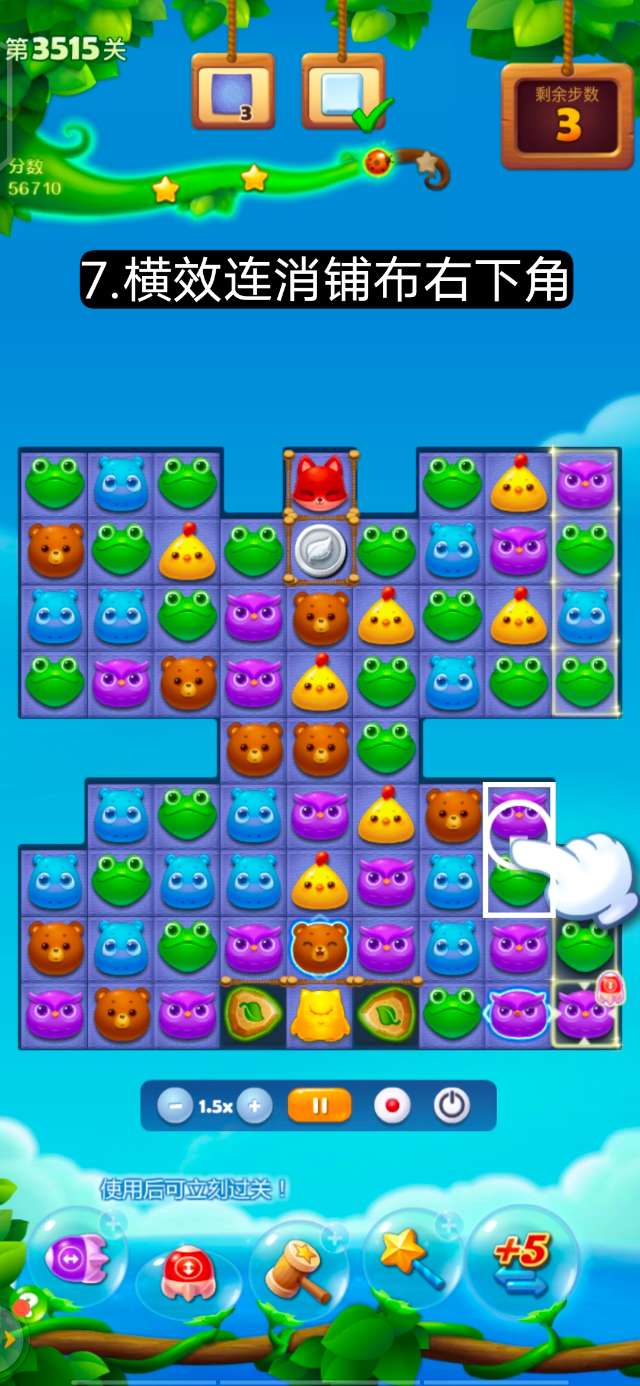Open the question mark help icon
Image resolution: width=640 pixels, height=1386 pixels.
pyautogui.click(x=28, y=1303)
